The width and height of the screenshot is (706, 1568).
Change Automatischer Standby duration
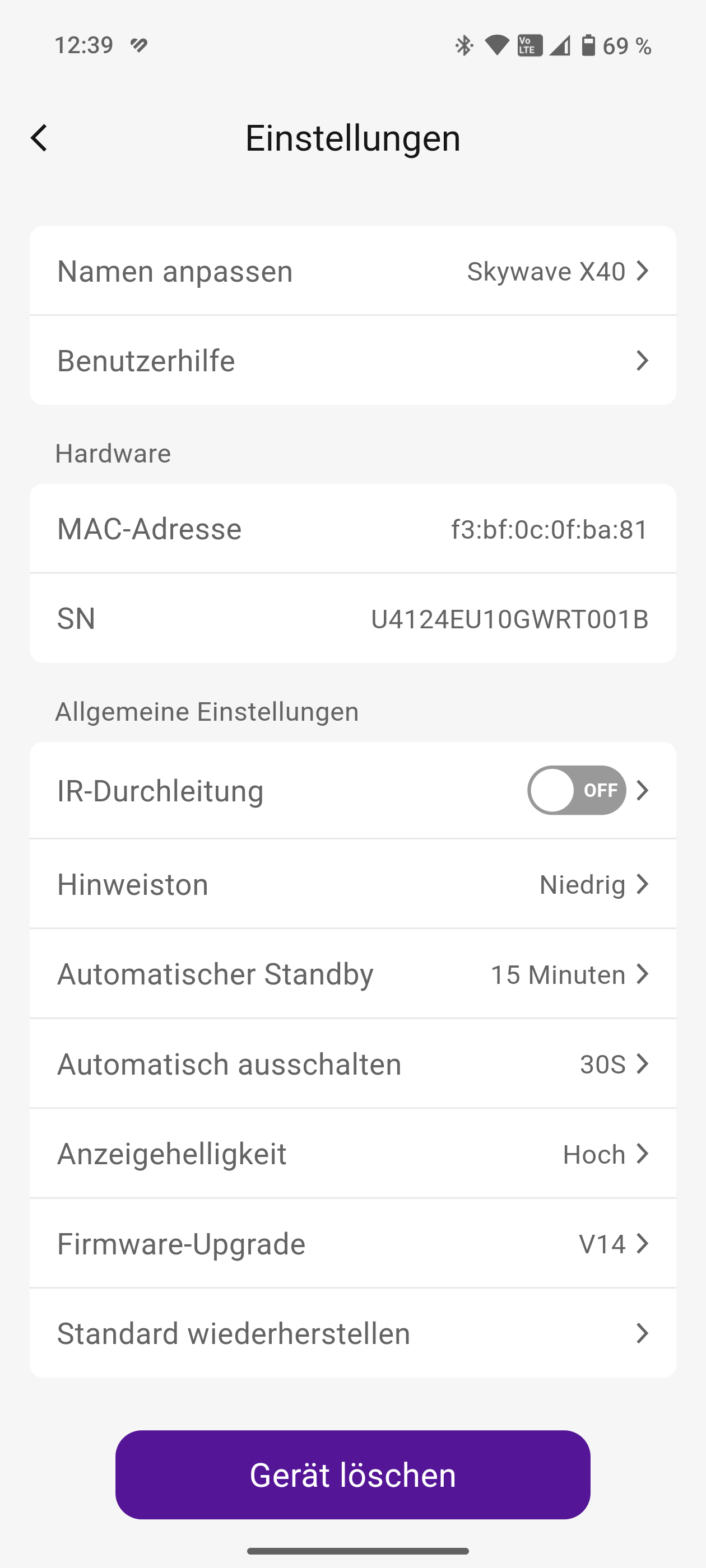pos(352,974)
